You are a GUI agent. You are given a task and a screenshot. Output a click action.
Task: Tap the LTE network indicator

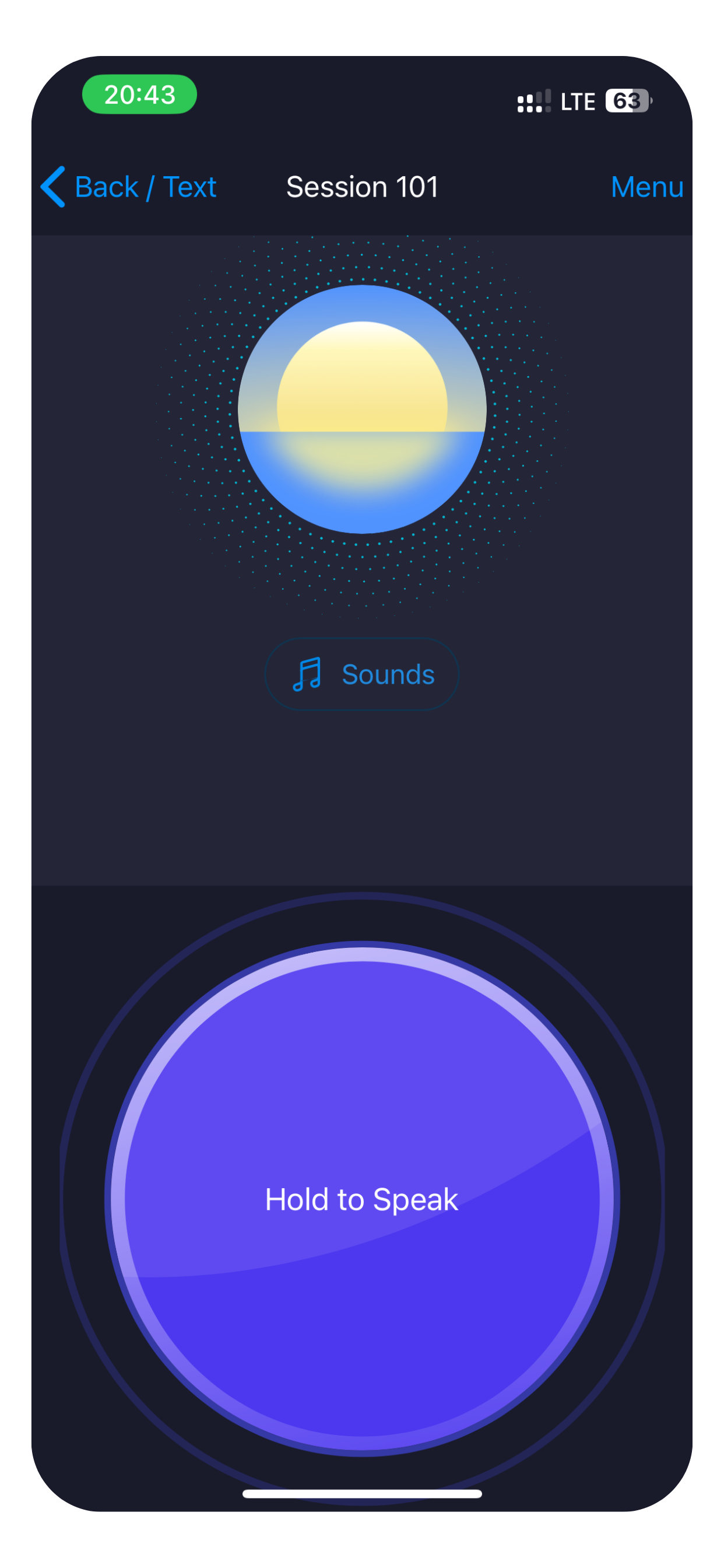(579, 100)
